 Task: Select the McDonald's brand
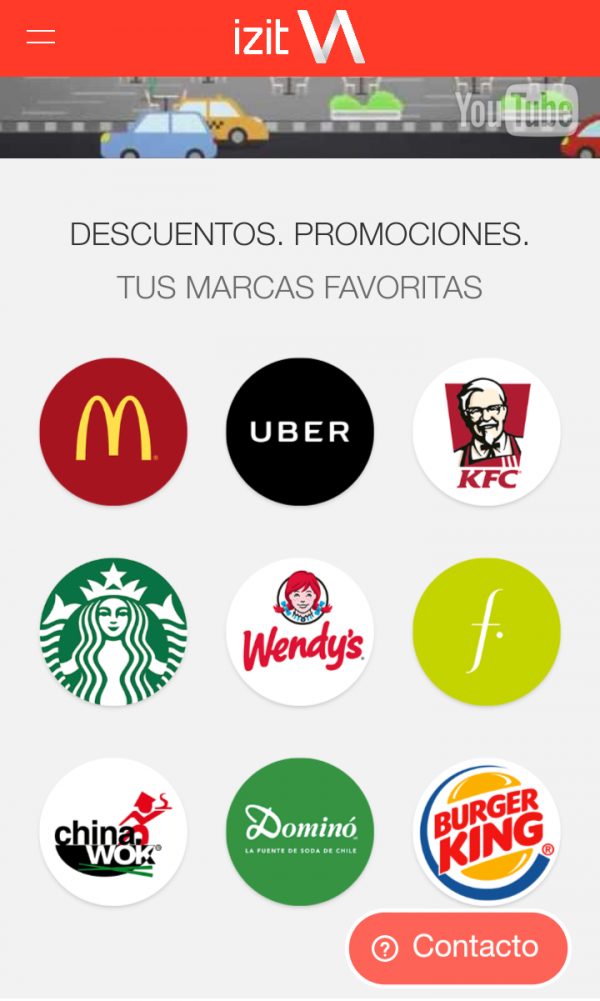[x=113, y=432]
